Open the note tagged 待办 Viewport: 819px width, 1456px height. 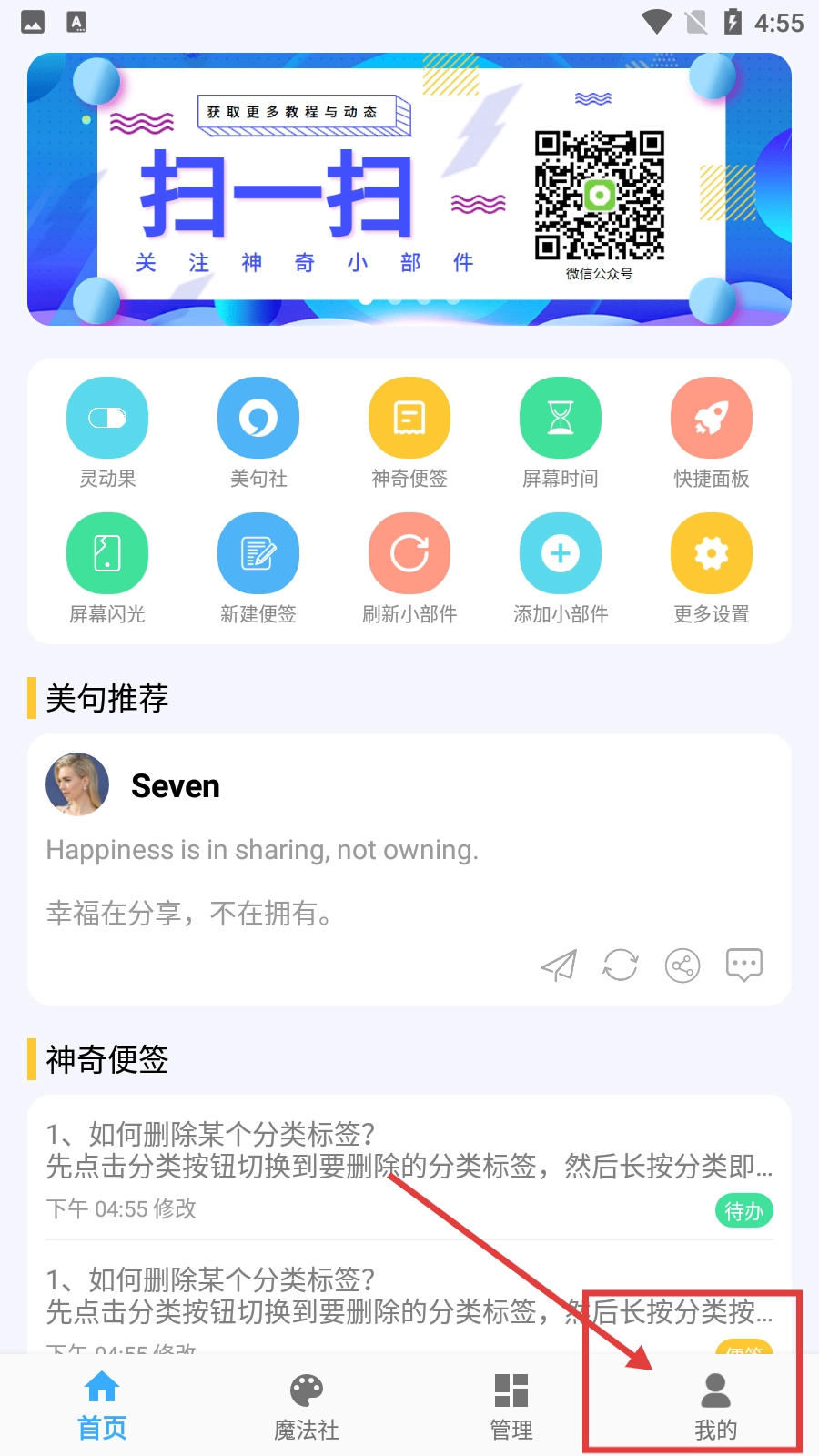pyautogui.click(x=409, y=1169)
